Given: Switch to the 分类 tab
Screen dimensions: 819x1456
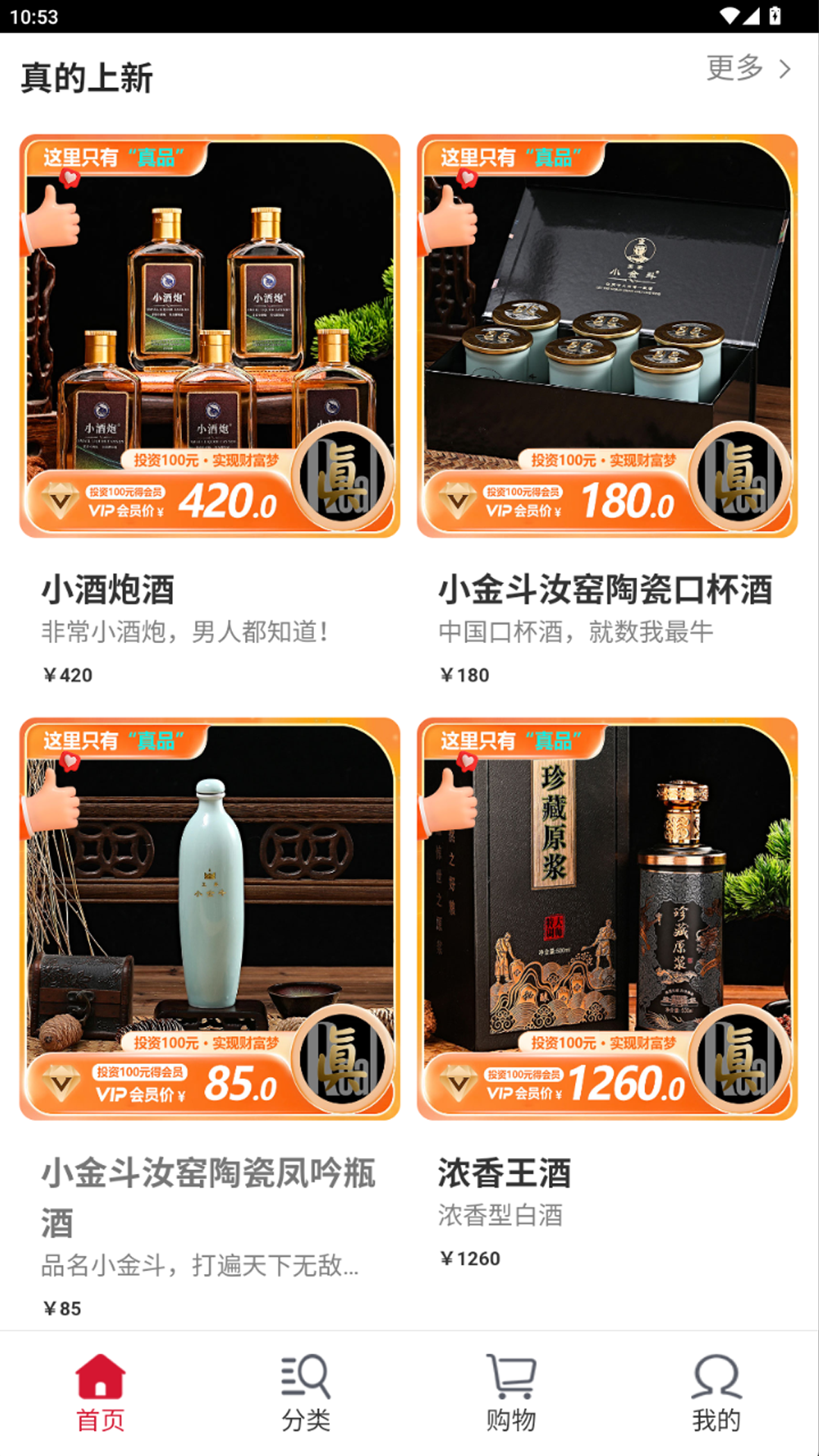Looking at the screenshot, I should (x=306, y=1392).
